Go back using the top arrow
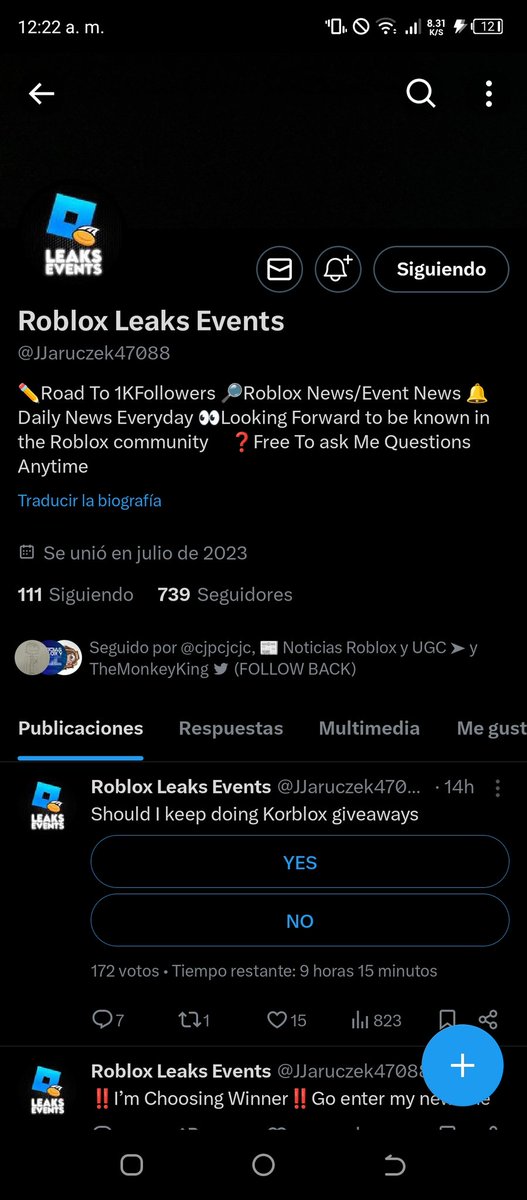Screen dimensions: 527x1200 pos(41,94)
